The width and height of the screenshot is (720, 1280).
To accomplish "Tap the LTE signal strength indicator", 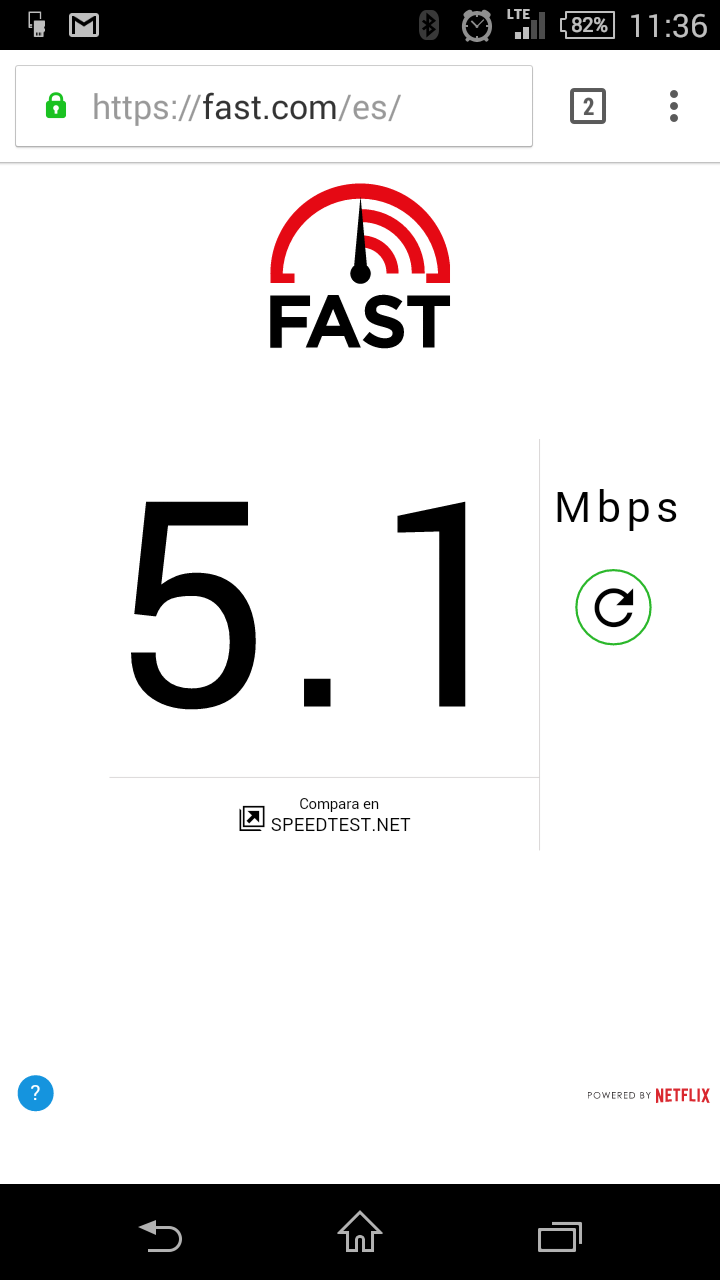I will (525, 25).
